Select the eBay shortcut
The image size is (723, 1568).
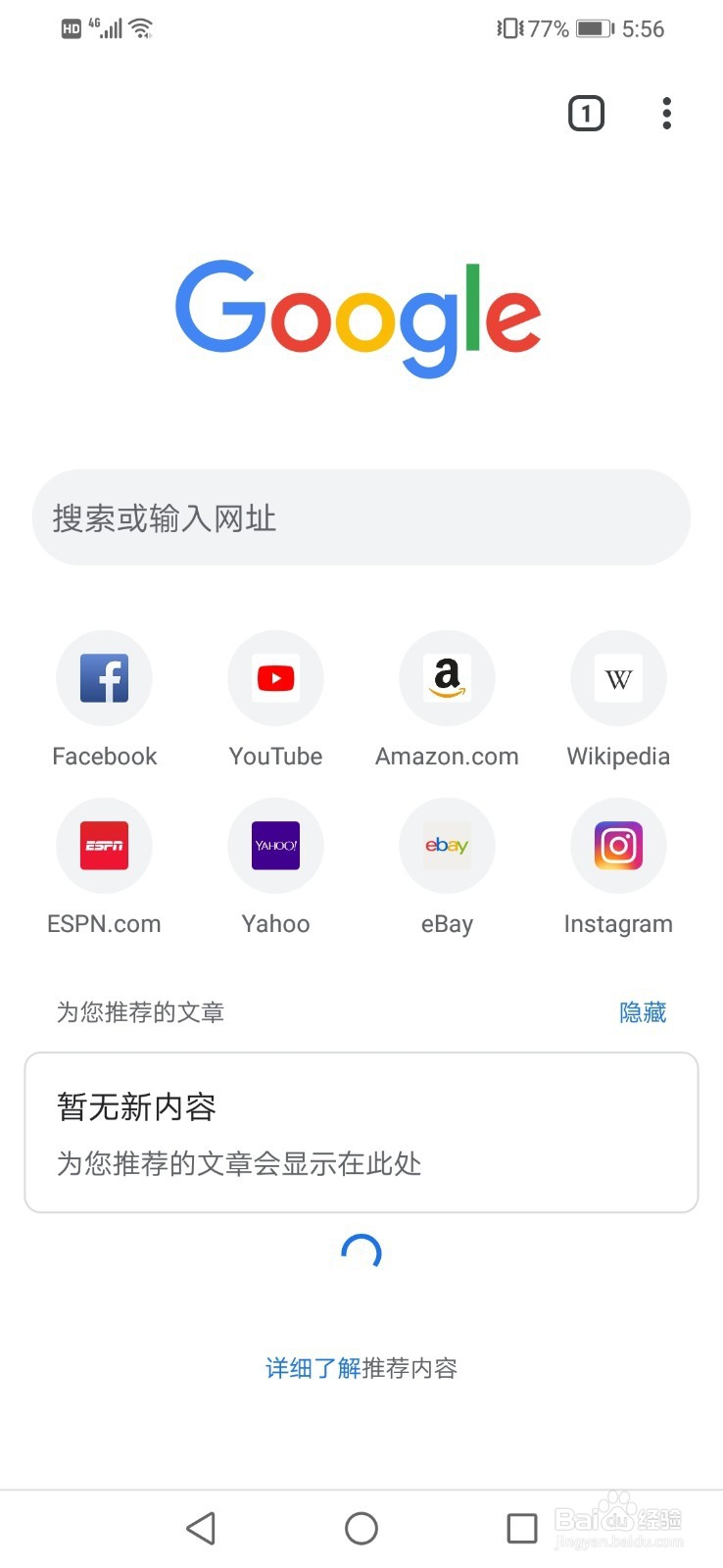[x=447, y=846]
